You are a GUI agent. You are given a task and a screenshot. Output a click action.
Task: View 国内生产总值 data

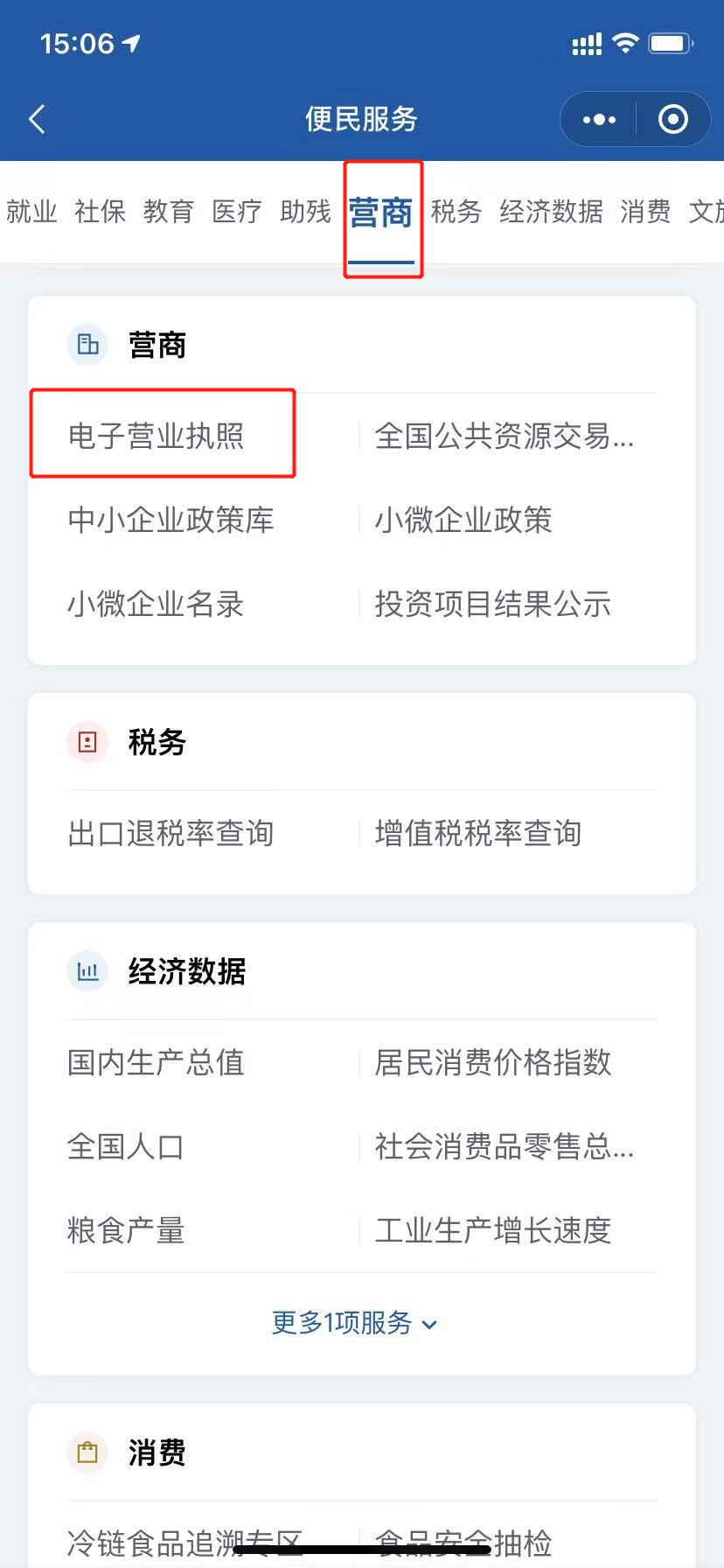tap(156, 1062)
